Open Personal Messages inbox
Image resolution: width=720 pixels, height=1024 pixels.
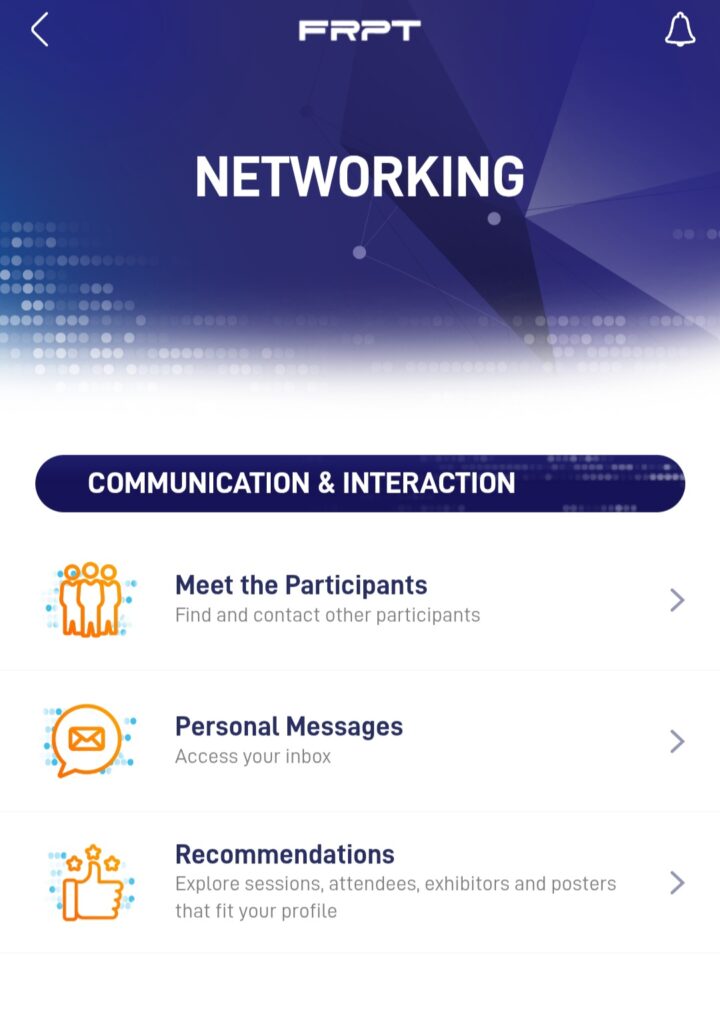(x=360, y=741)
